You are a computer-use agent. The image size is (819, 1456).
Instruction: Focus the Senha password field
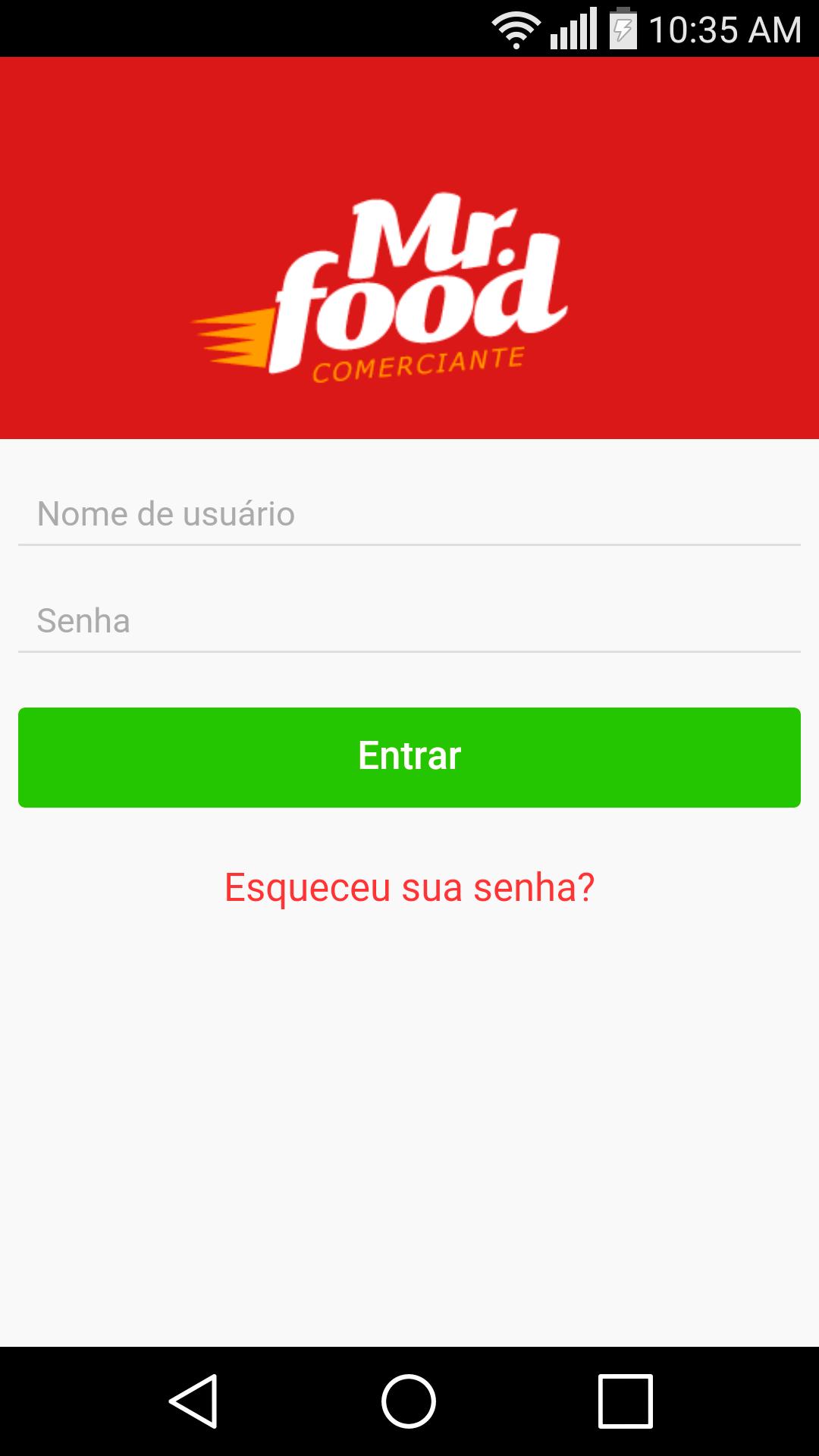[x=409, y=621]
